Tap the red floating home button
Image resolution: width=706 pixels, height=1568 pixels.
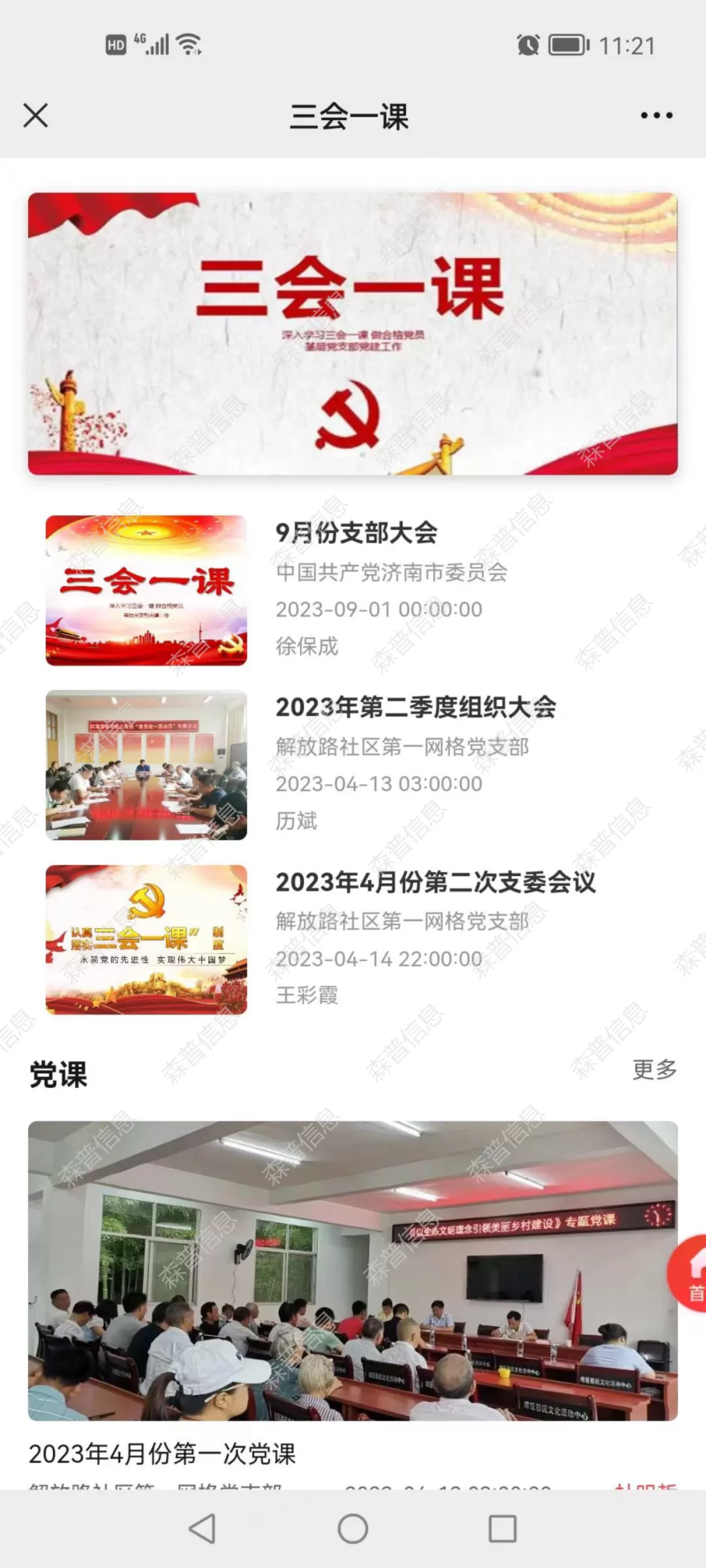tap(690, 1273)
